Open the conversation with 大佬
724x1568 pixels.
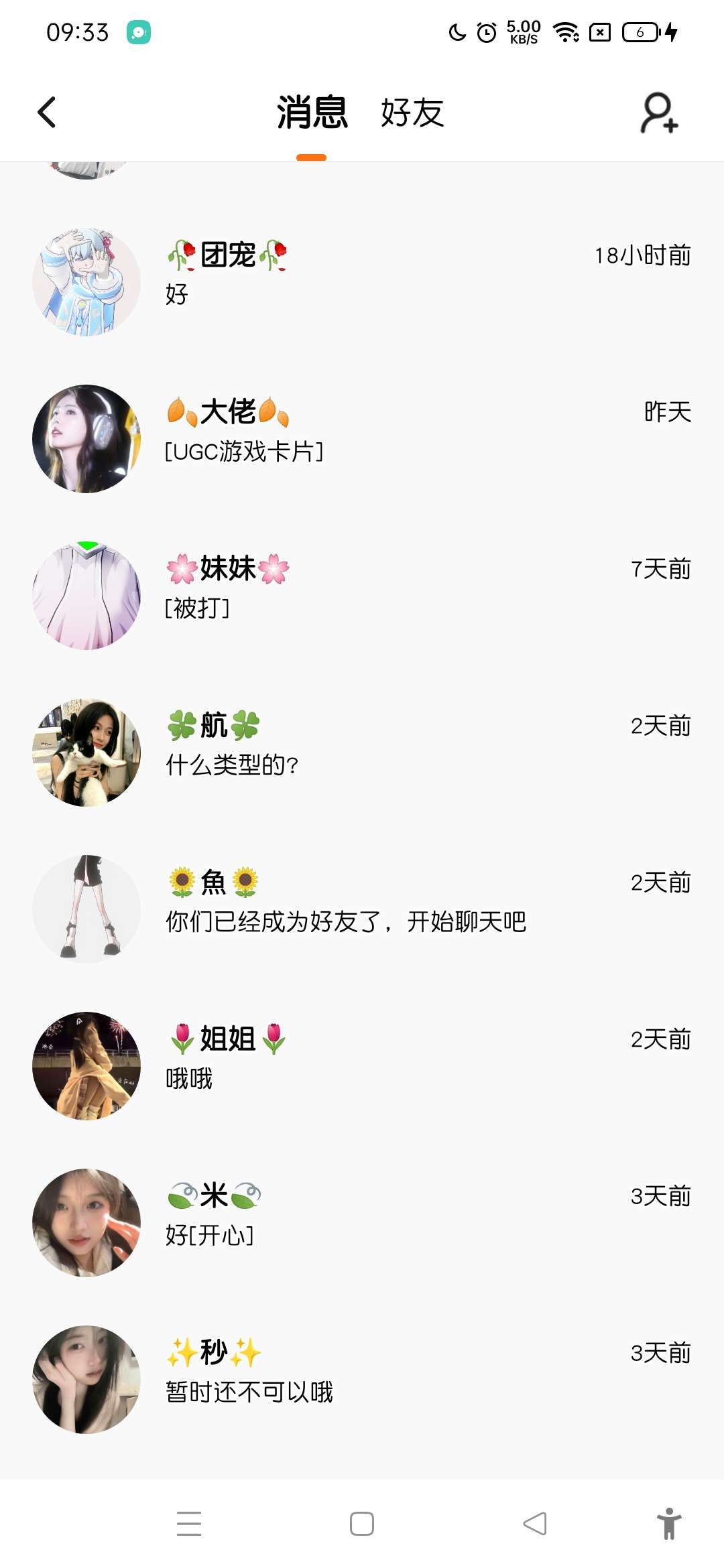click(x=362, y=439)
